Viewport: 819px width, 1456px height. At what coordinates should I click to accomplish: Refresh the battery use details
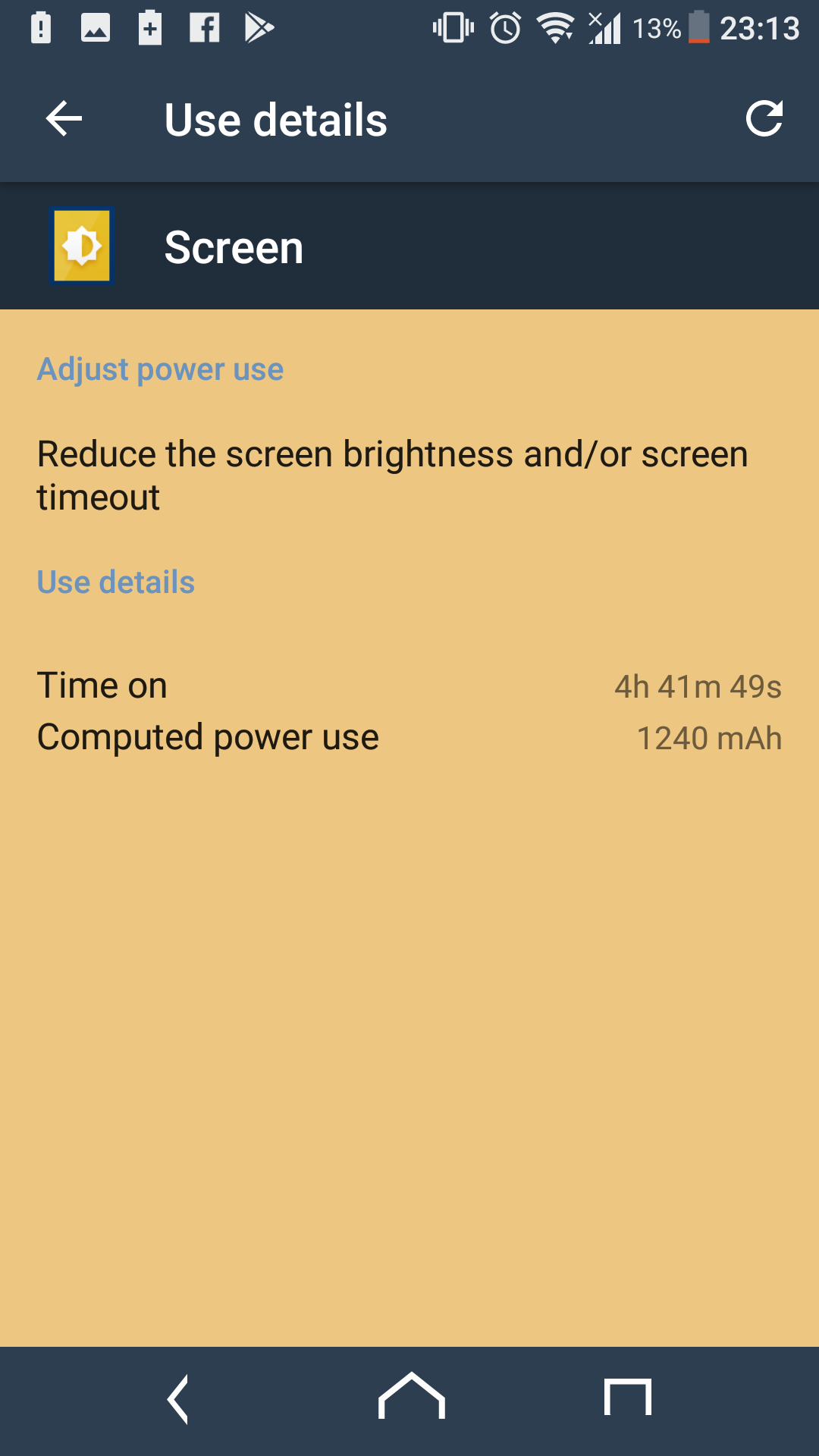tap(763, 119)
